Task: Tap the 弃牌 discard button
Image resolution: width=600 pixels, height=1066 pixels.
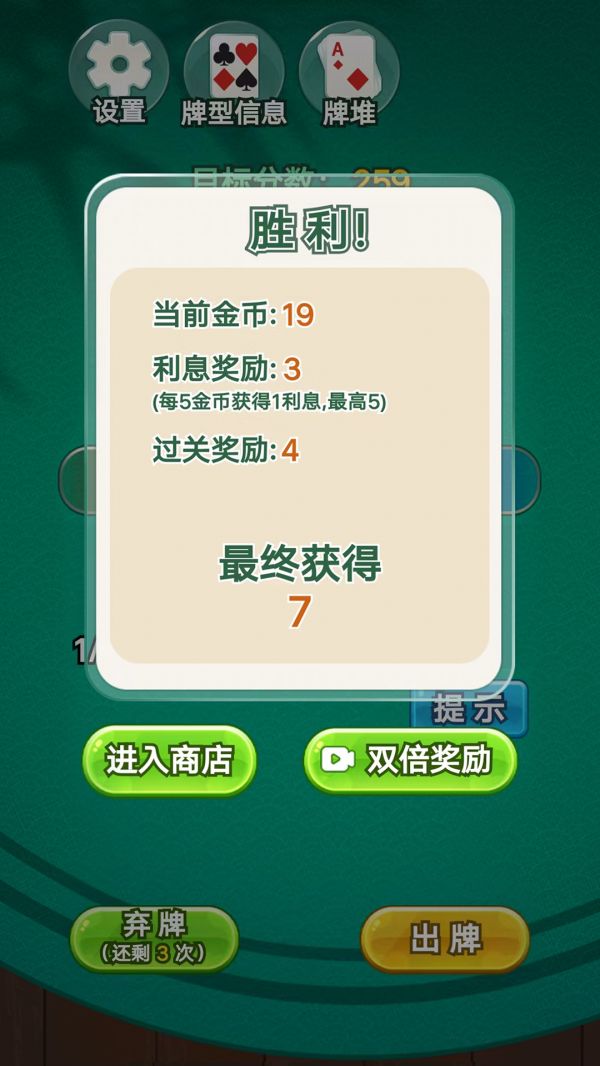Action: [154, 938]
